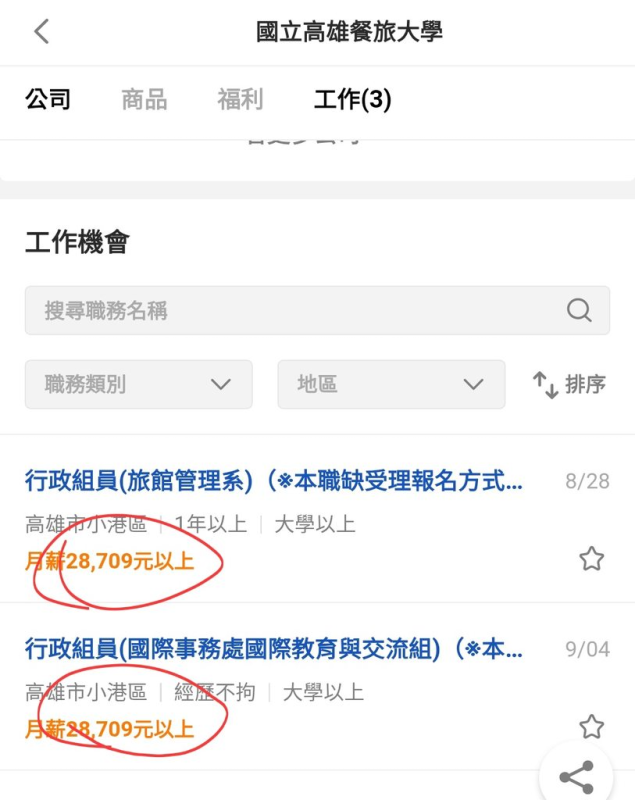Switch to the 商品 tab
This screenshot has height=800, width=635.
pos(144,99)
